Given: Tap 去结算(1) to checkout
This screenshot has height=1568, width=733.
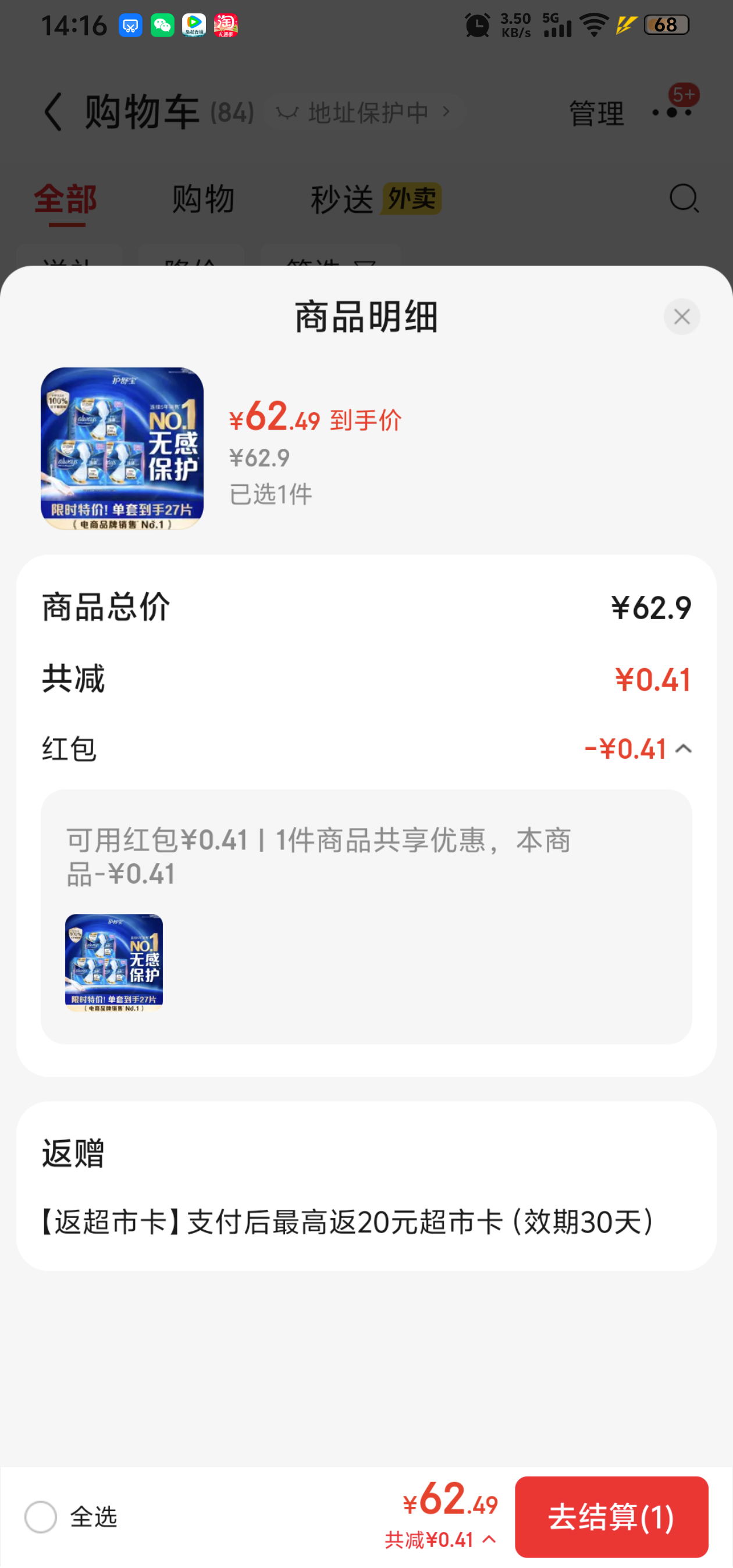Looking at the screenshot, I should (x=611, y=1518).
